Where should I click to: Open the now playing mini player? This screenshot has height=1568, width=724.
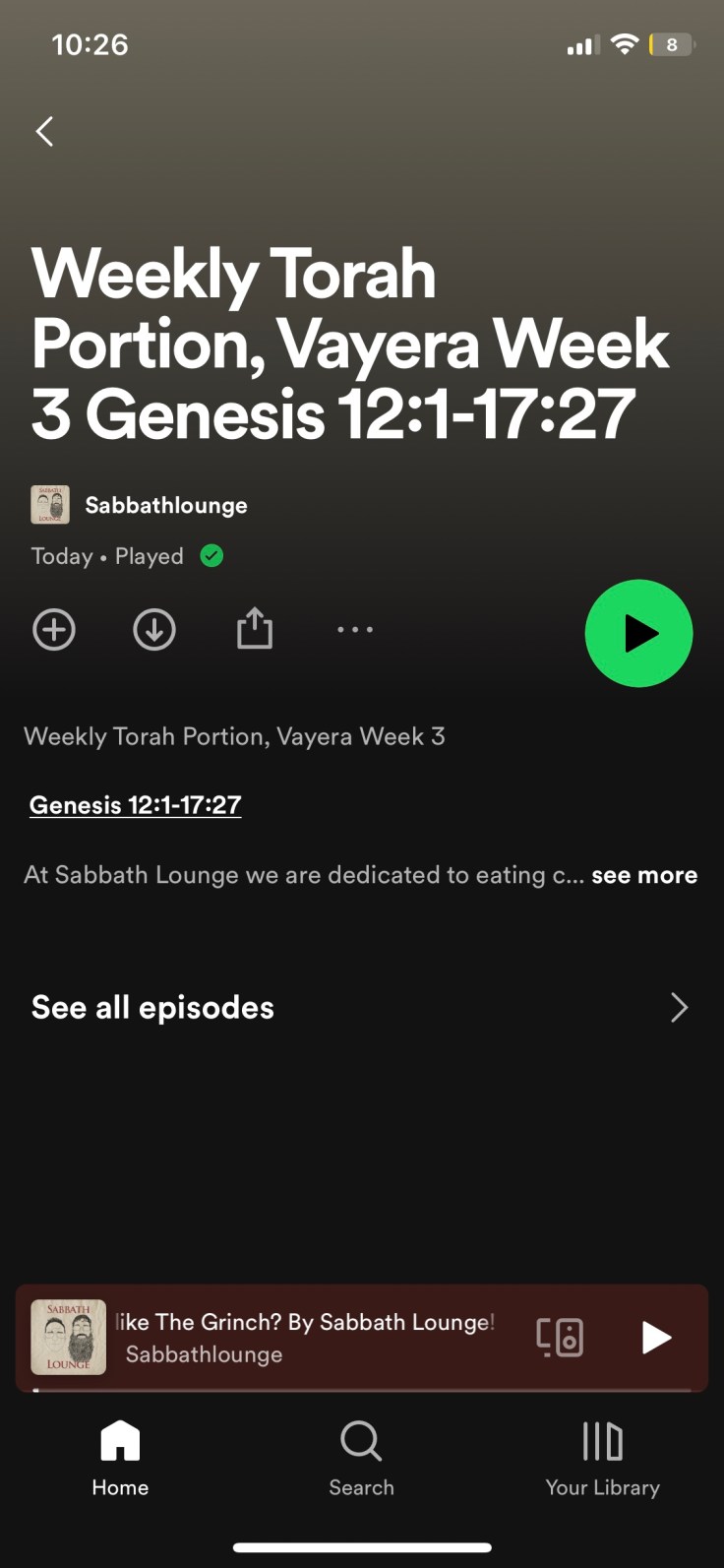tap(305, 1337)
